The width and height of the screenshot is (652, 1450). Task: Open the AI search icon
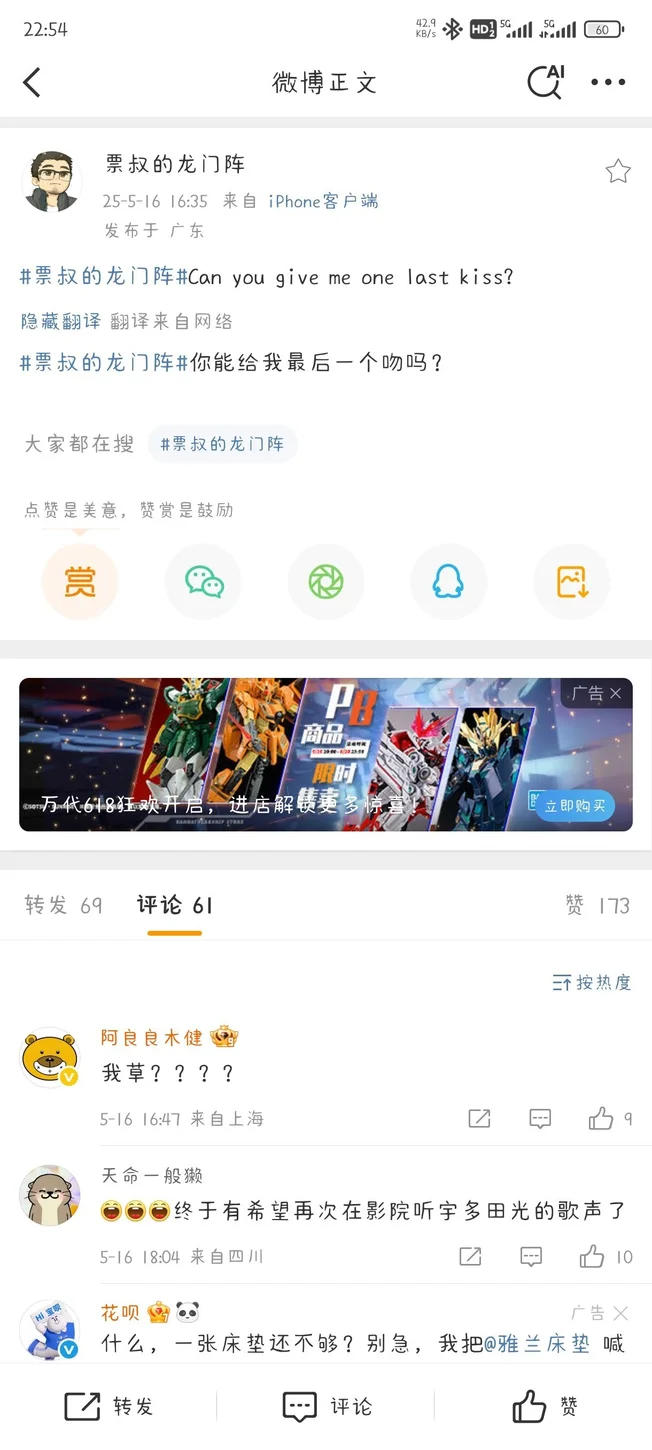546,82
